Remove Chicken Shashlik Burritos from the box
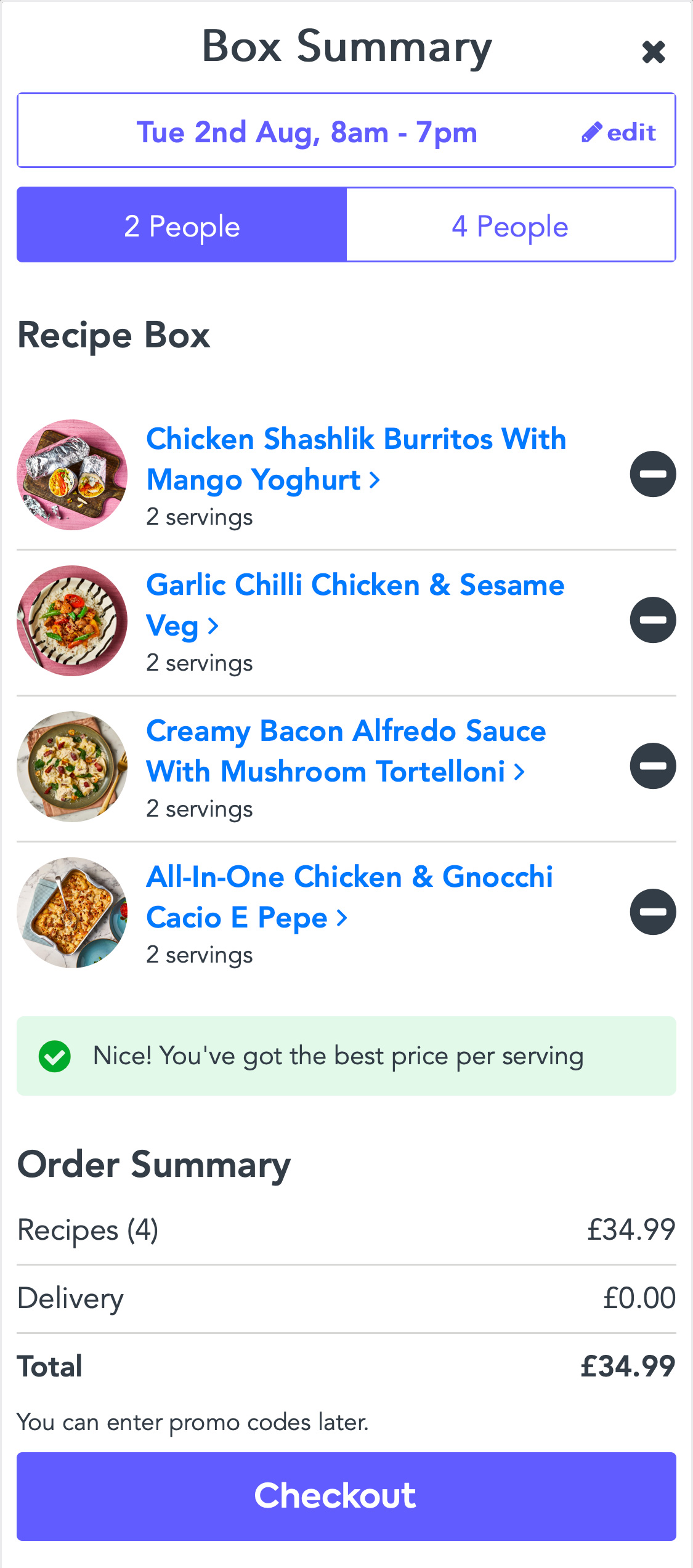 point(652,474)
